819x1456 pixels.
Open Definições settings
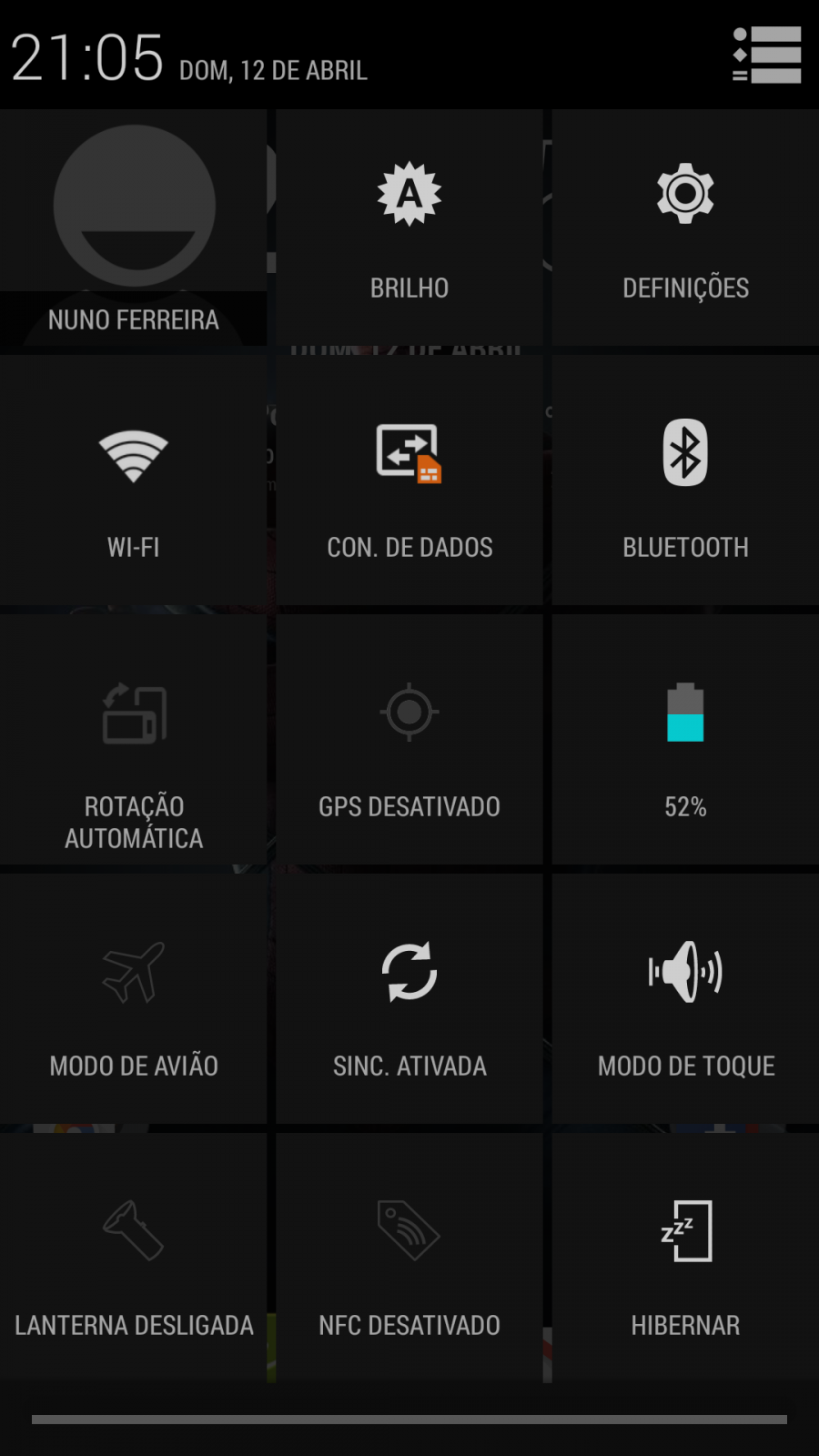coord(685,227)
